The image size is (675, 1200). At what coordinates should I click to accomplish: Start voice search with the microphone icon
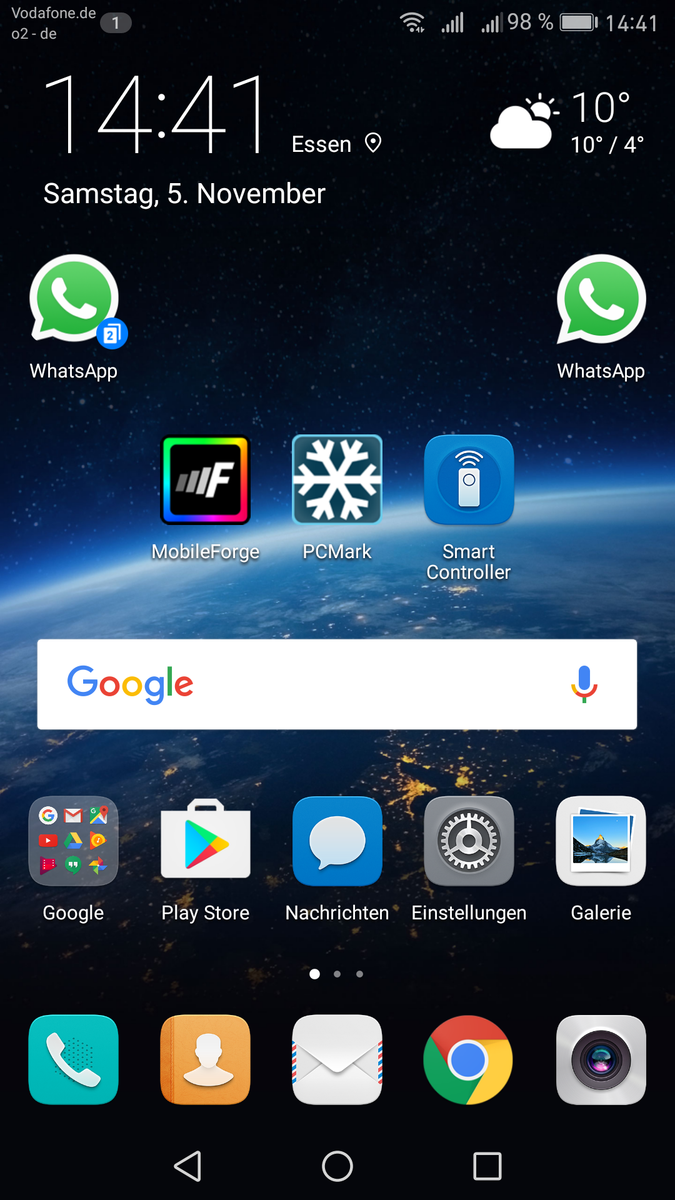584,684
